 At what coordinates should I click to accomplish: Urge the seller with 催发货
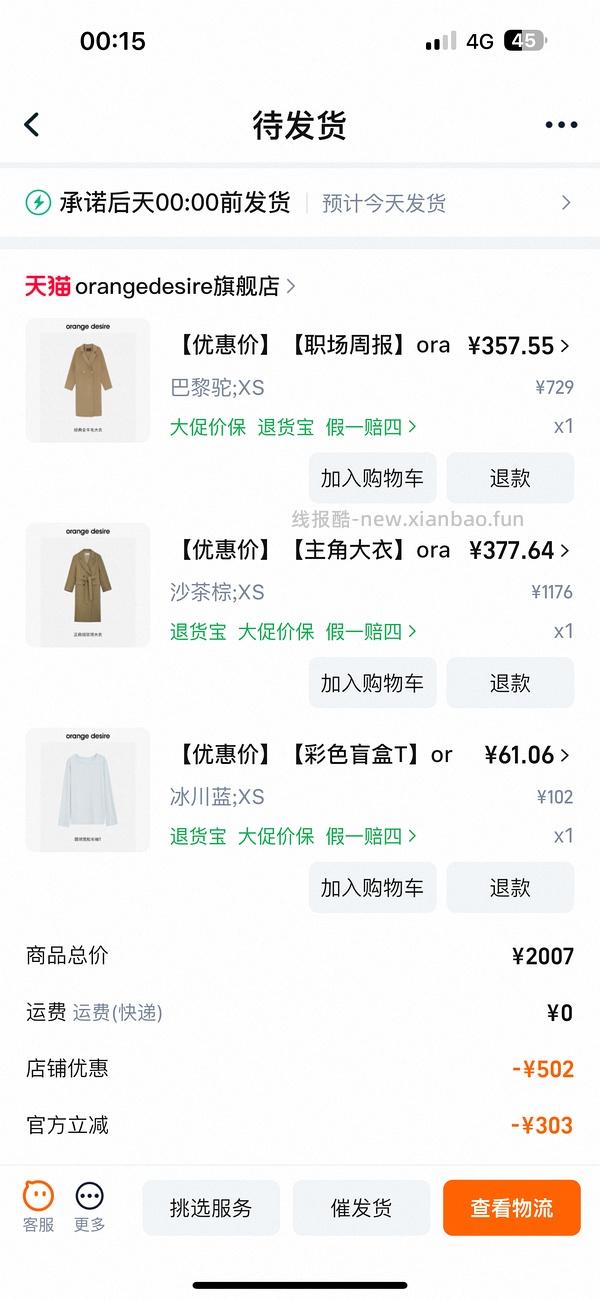[x=361, y=1208]
